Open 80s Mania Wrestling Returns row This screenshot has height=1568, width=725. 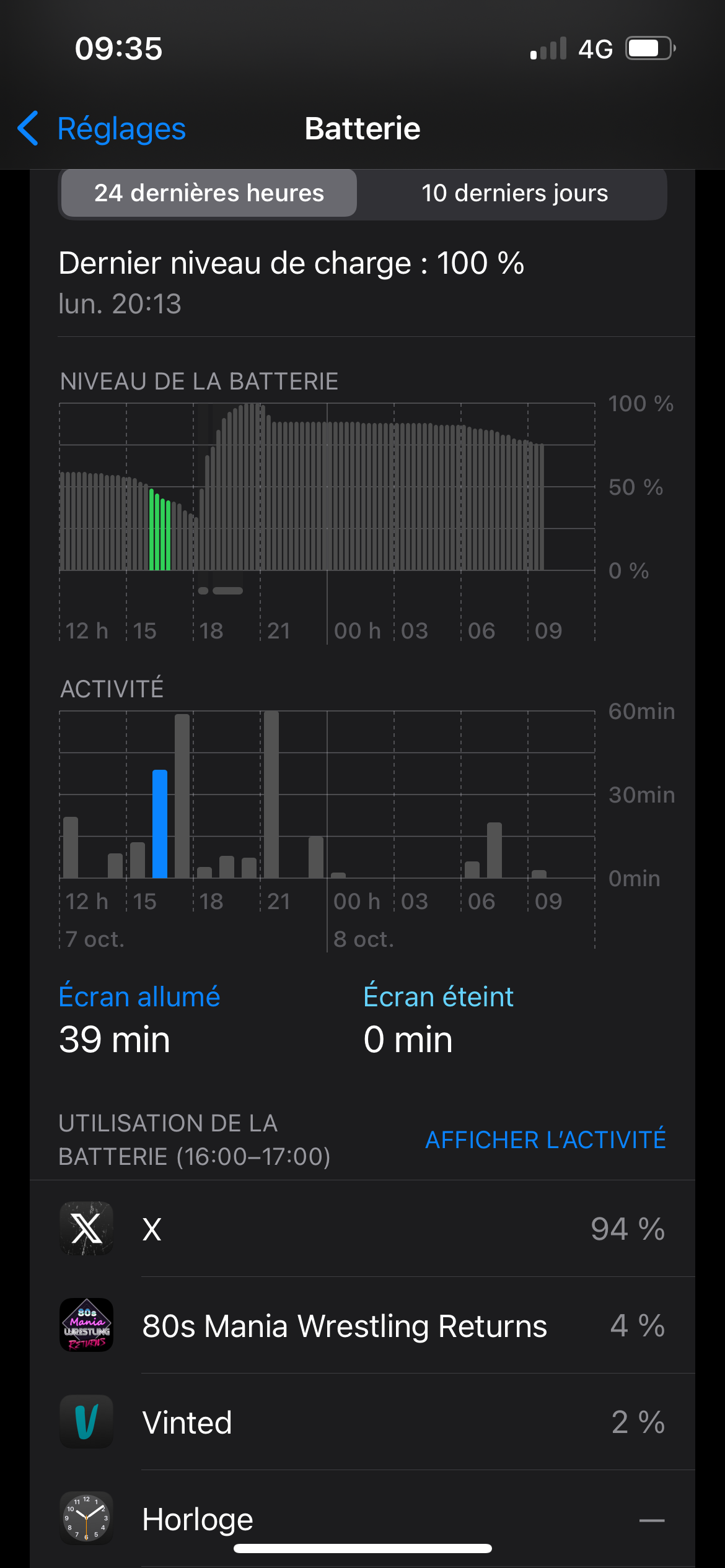pos(362,1325)
